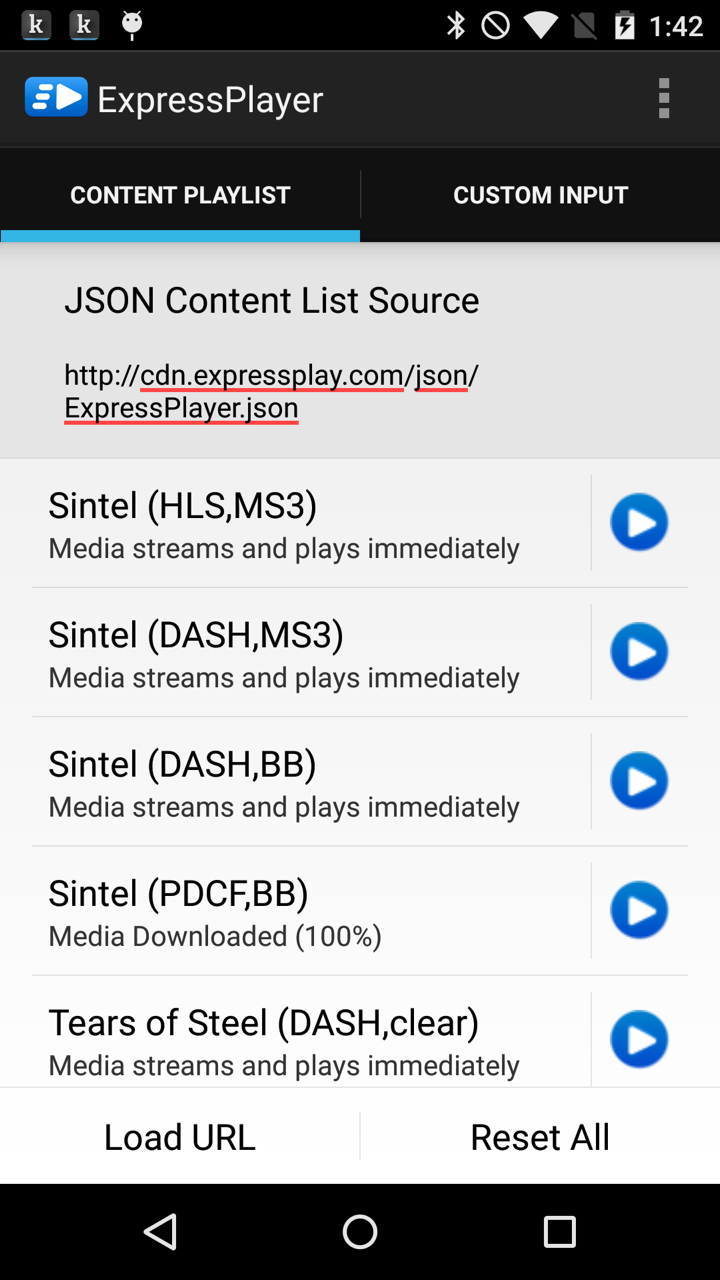Play Sintel (DASH,MS3)

point(639,652)
